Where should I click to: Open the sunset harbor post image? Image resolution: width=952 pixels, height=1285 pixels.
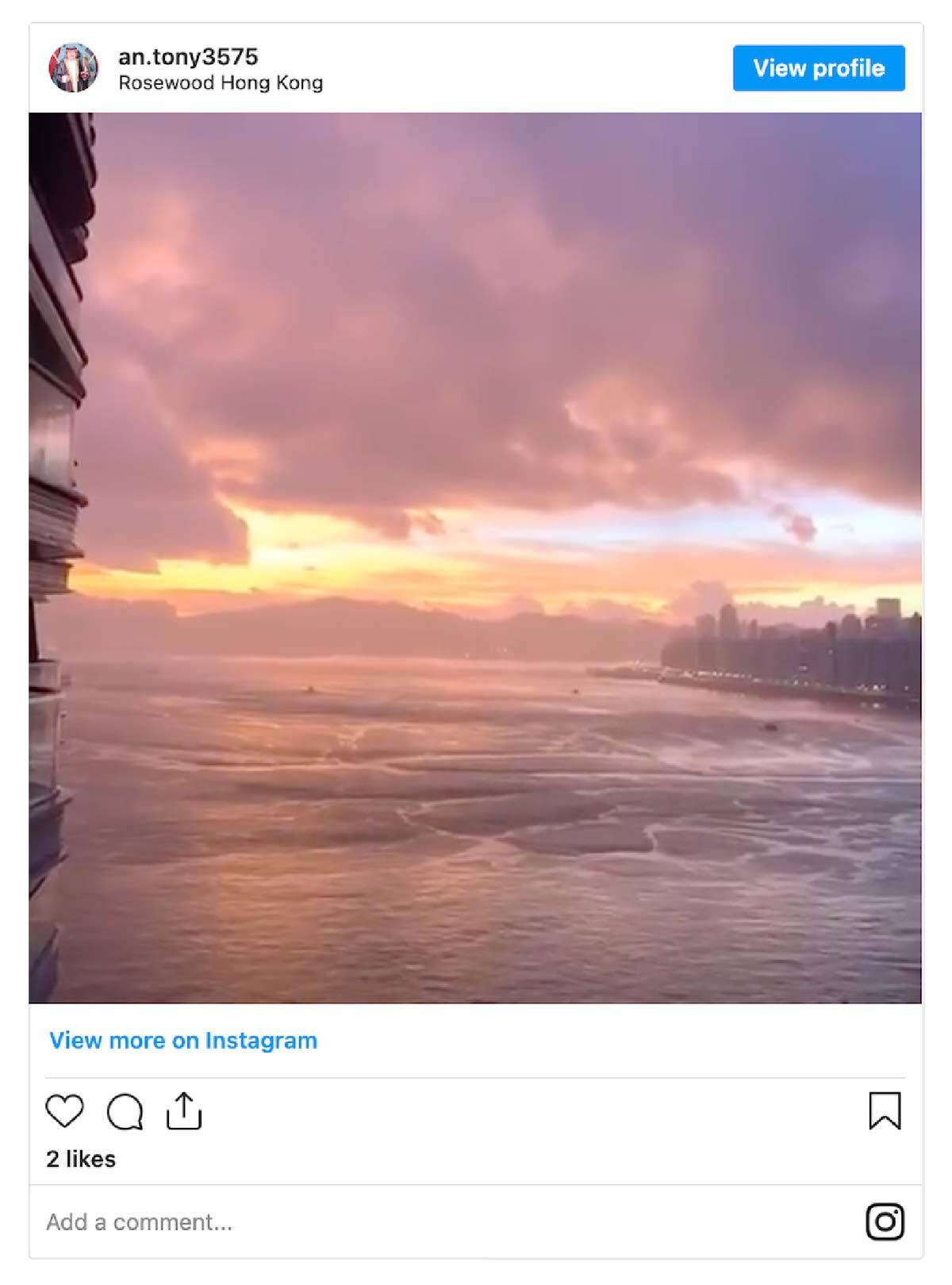coord(475,558)
